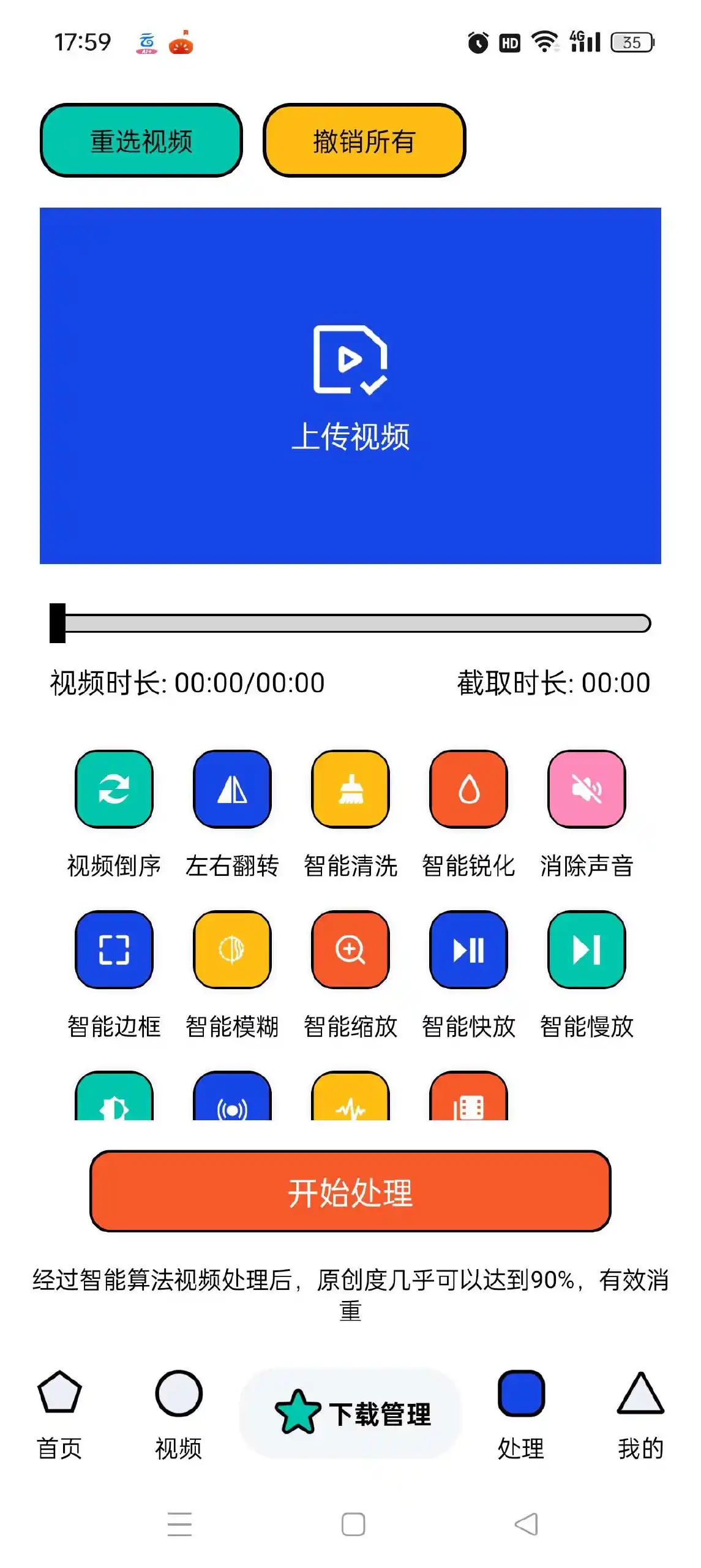
Task: Toggle the green contrast icon in bottom row
Action: (114, 1102)
